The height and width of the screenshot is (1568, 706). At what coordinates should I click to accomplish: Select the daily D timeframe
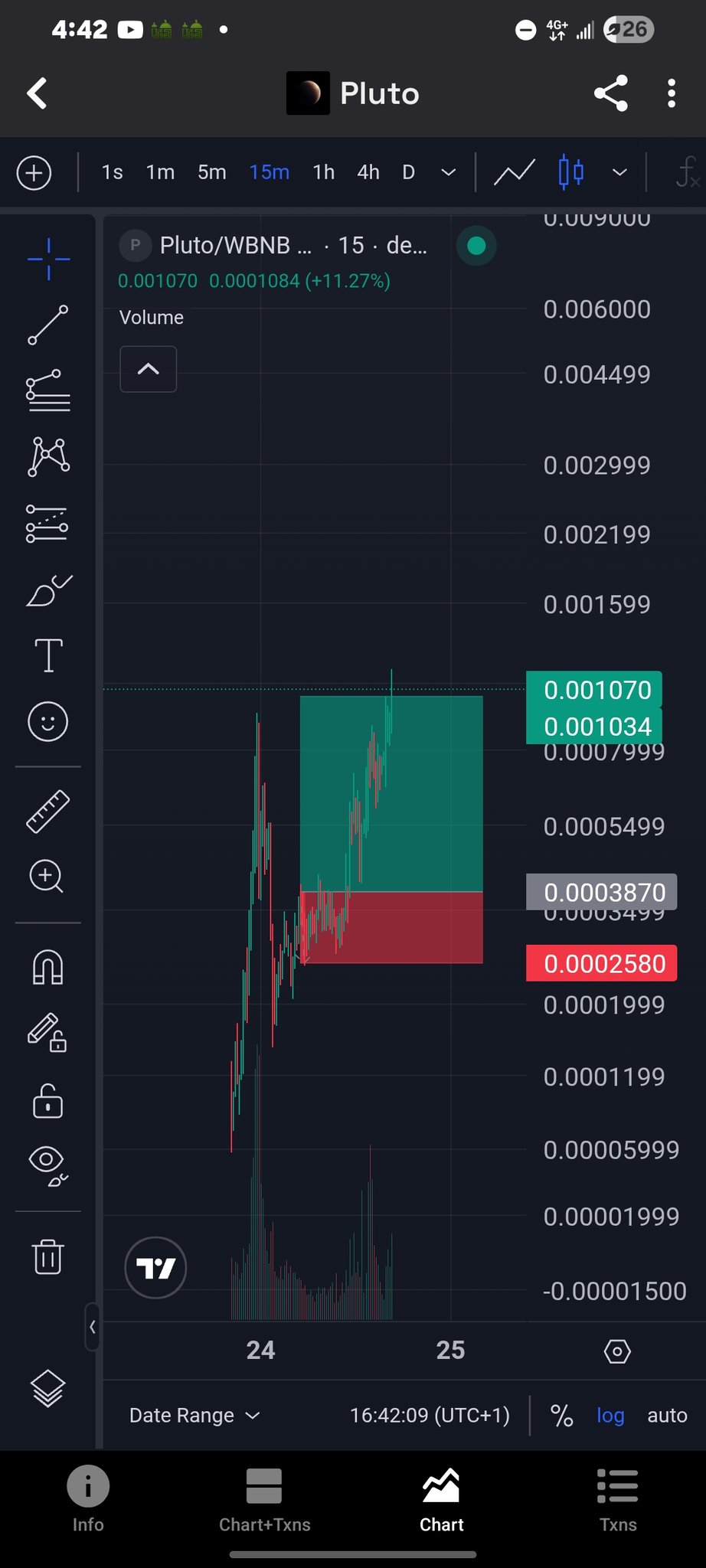coord(409,172)
